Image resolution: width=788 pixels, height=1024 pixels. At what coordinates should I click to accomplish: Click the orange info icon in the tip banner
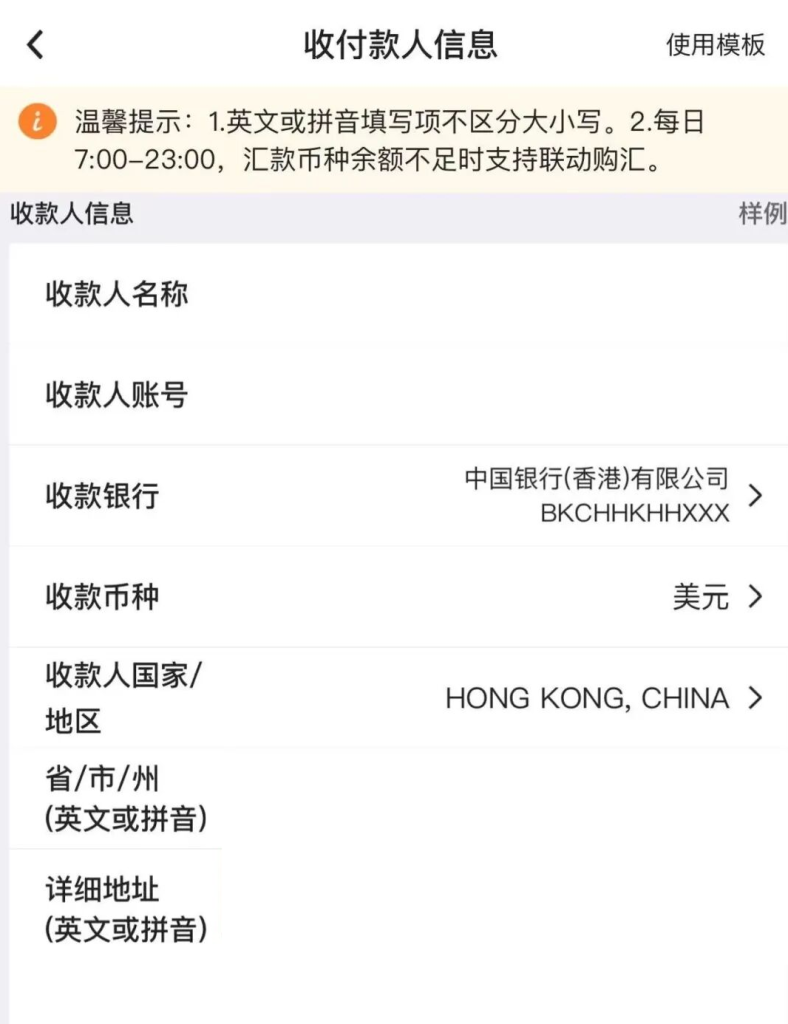coord(38,122)
